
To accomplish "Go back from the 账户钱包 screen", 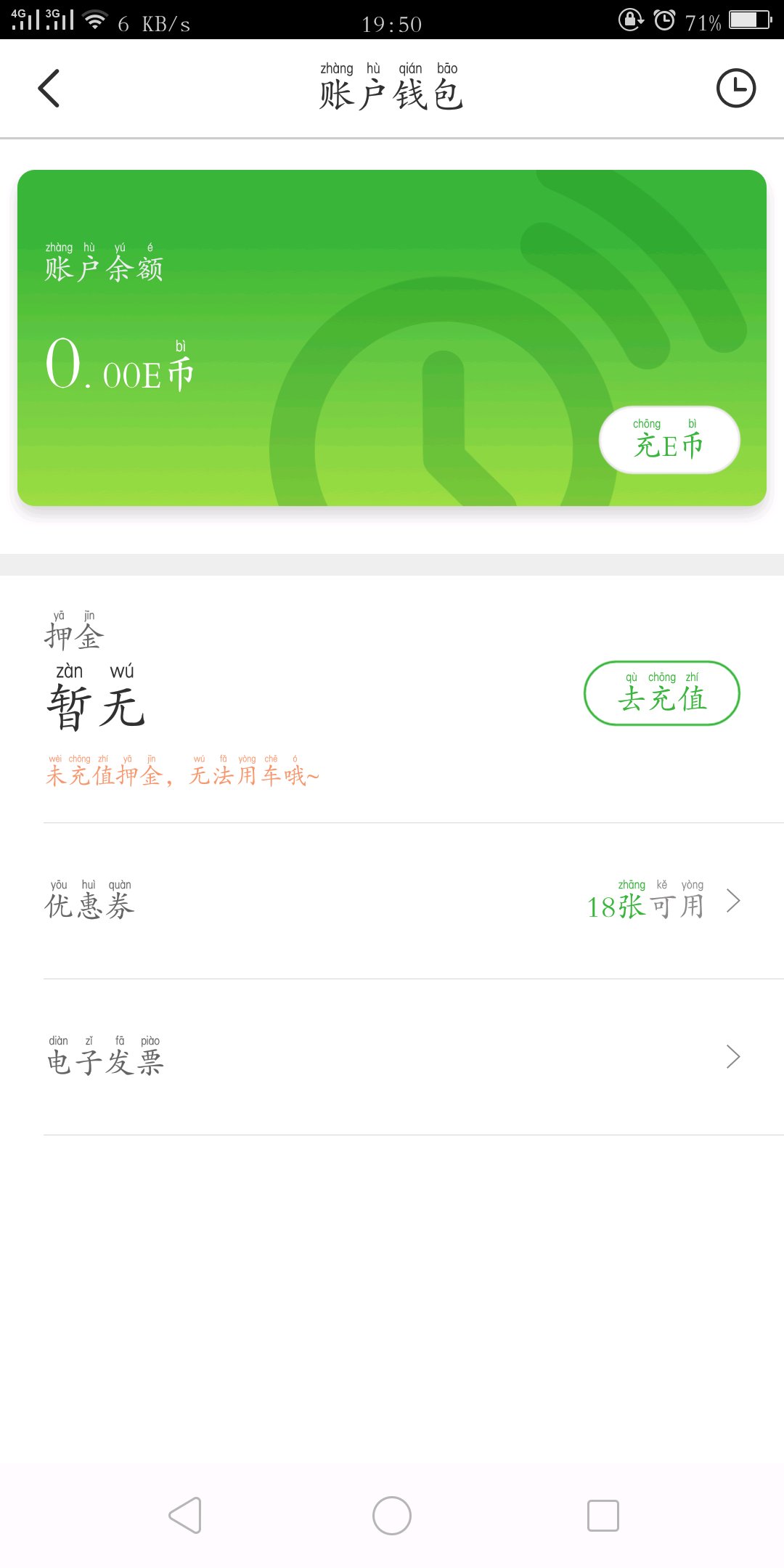I will (x=49, y=89).
